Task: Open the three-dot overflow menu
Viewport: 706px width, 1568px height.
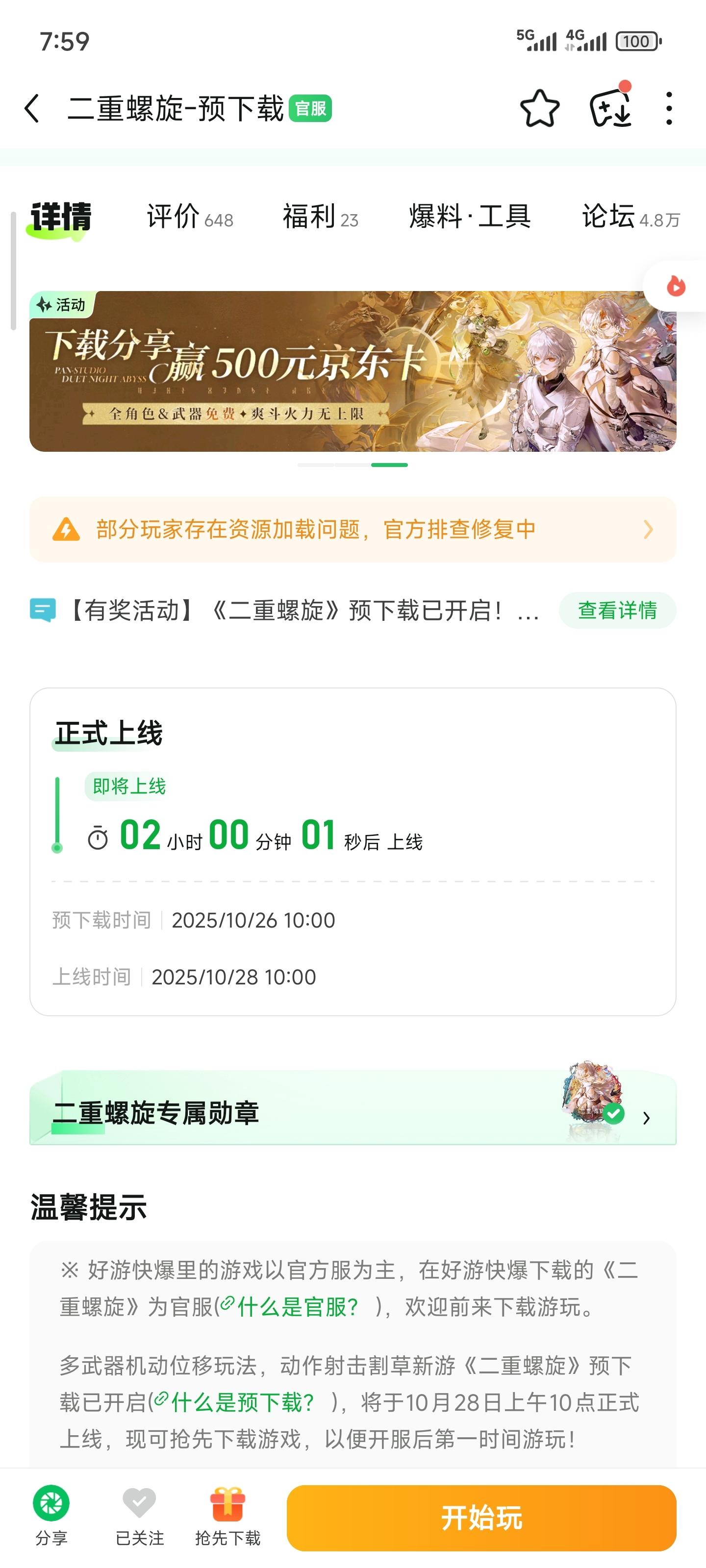Action: coord(669,109)
